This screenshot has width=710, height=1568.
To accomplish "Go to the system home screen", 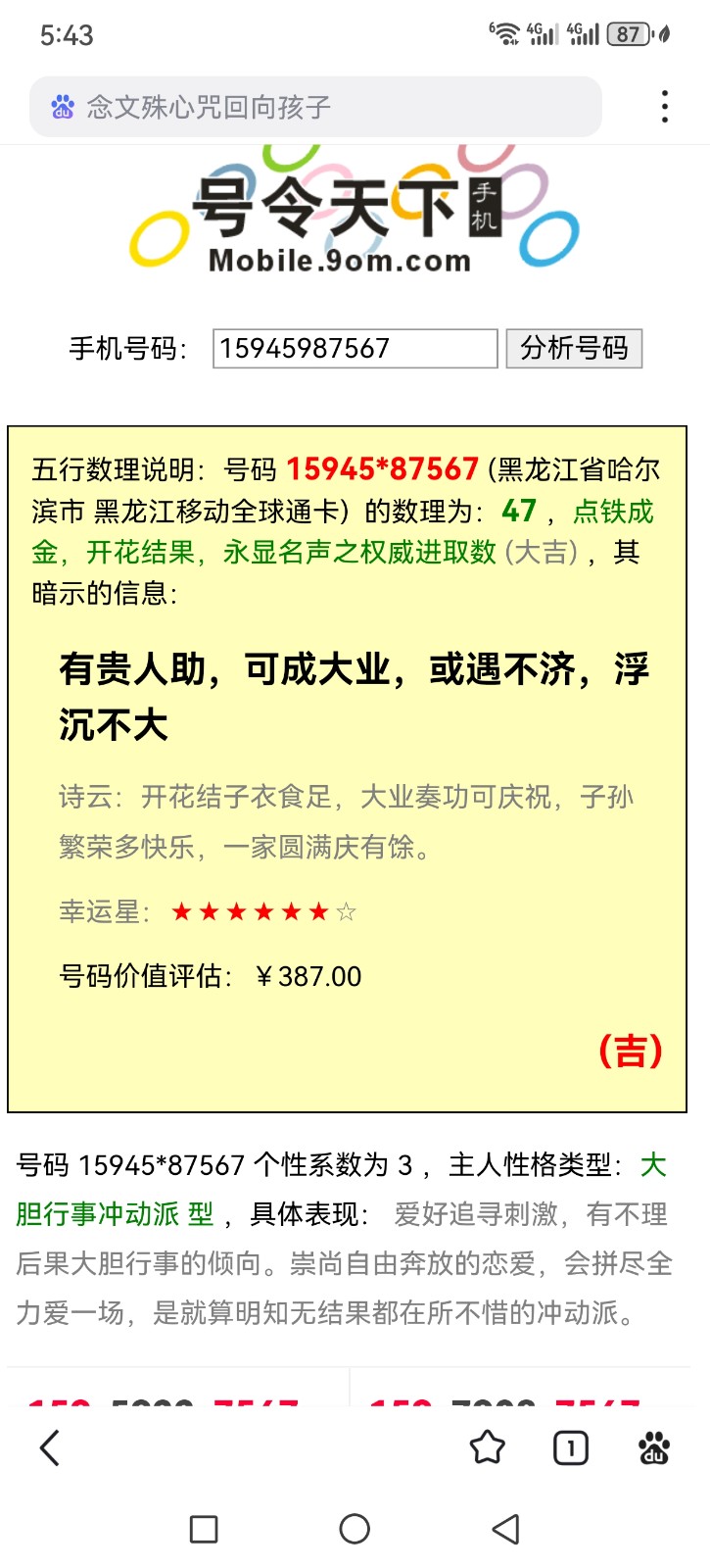I will point(355,1529).
